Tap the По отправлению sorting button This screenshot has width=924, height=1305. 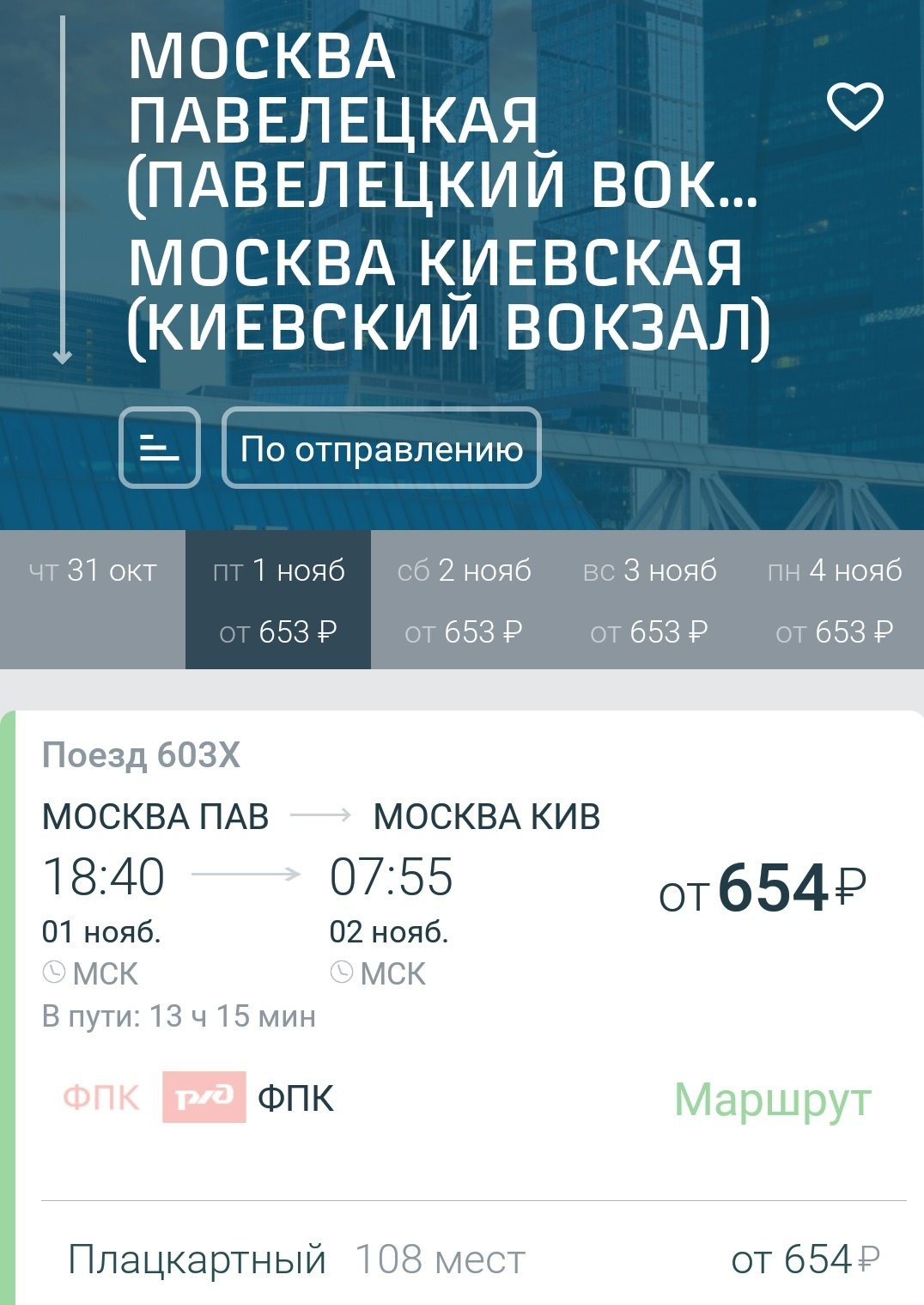(381, 448)
